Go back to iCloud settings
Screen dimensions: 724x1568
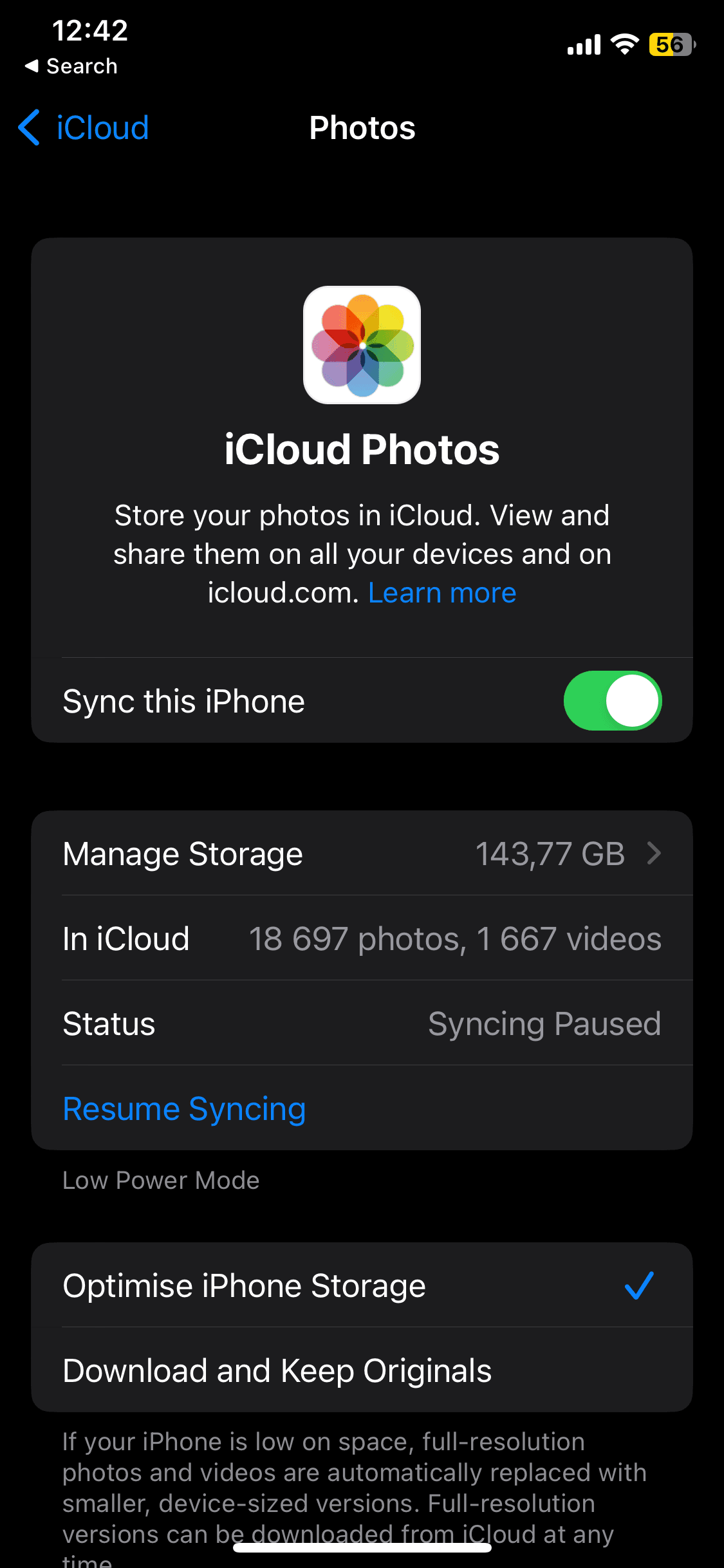coord(84,127)
